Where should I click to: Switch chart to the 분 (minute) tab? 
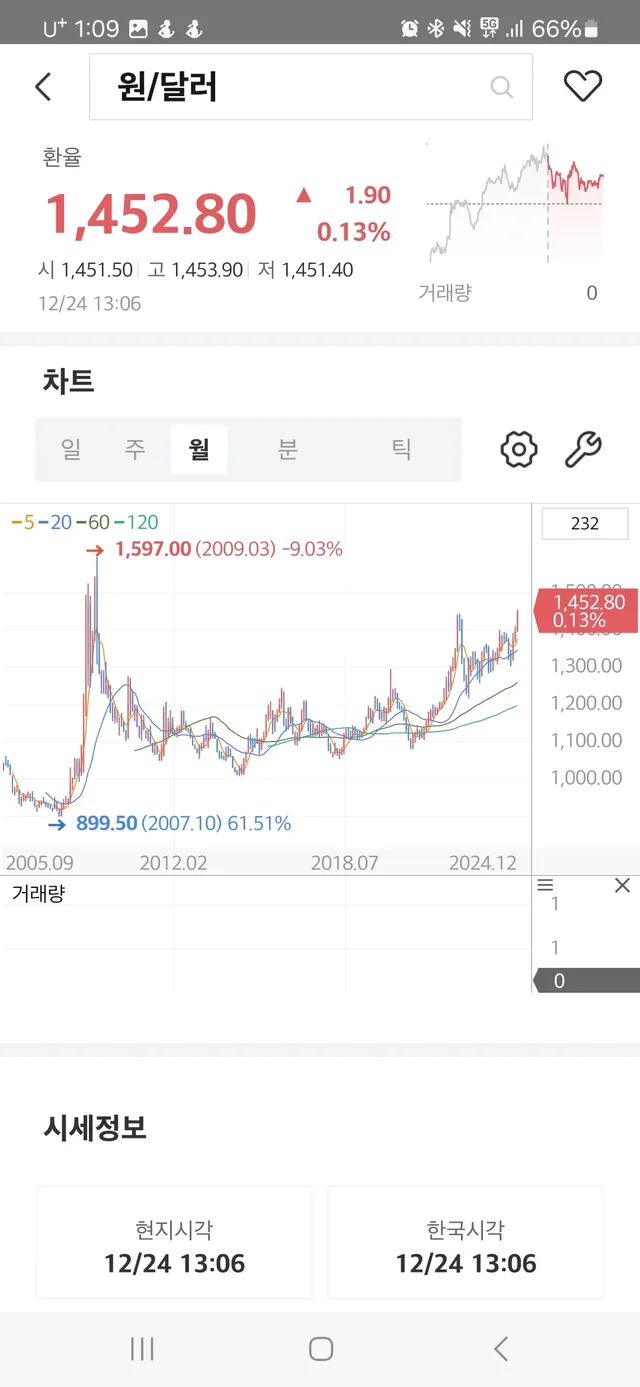coord(288,449)
